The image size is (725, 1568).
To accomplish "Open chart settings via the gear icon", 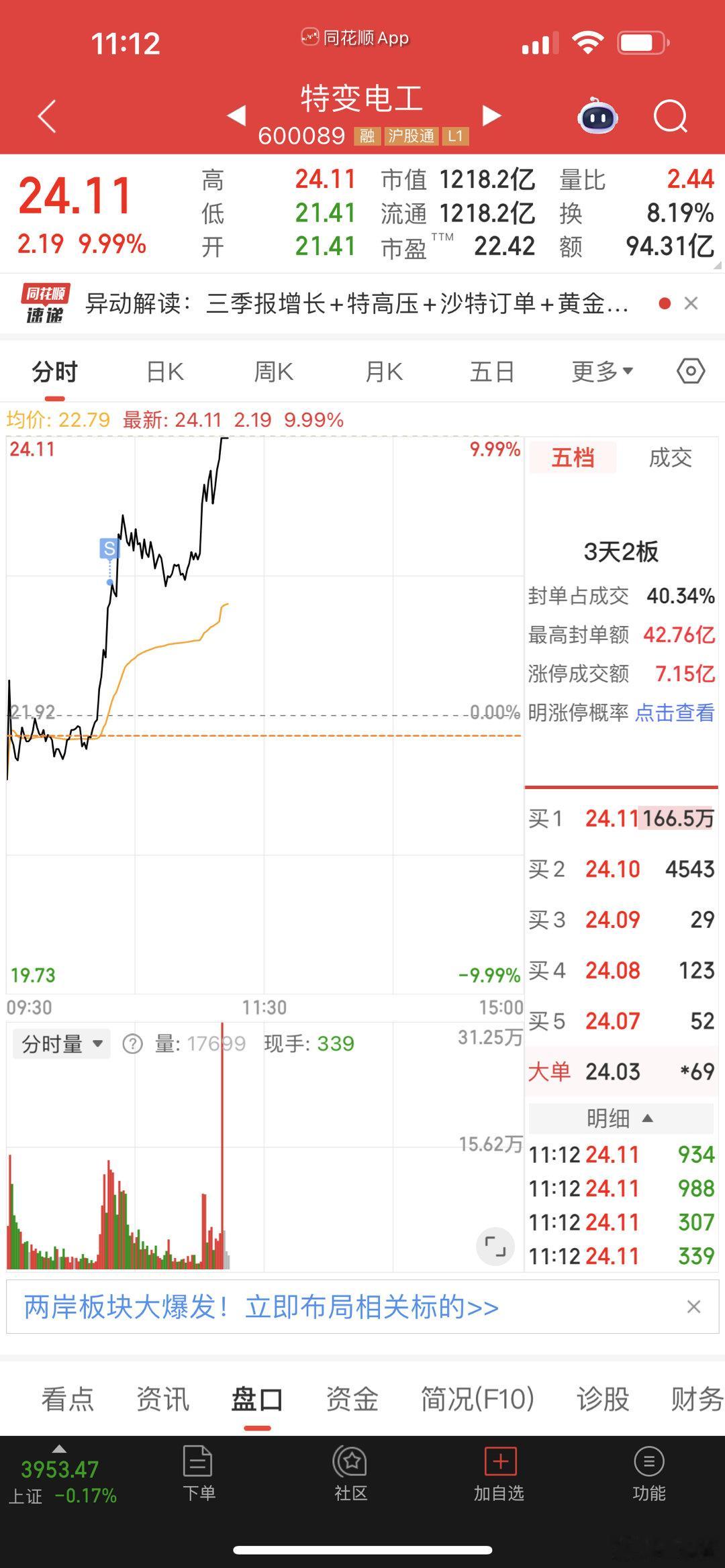I will point(690,370).
